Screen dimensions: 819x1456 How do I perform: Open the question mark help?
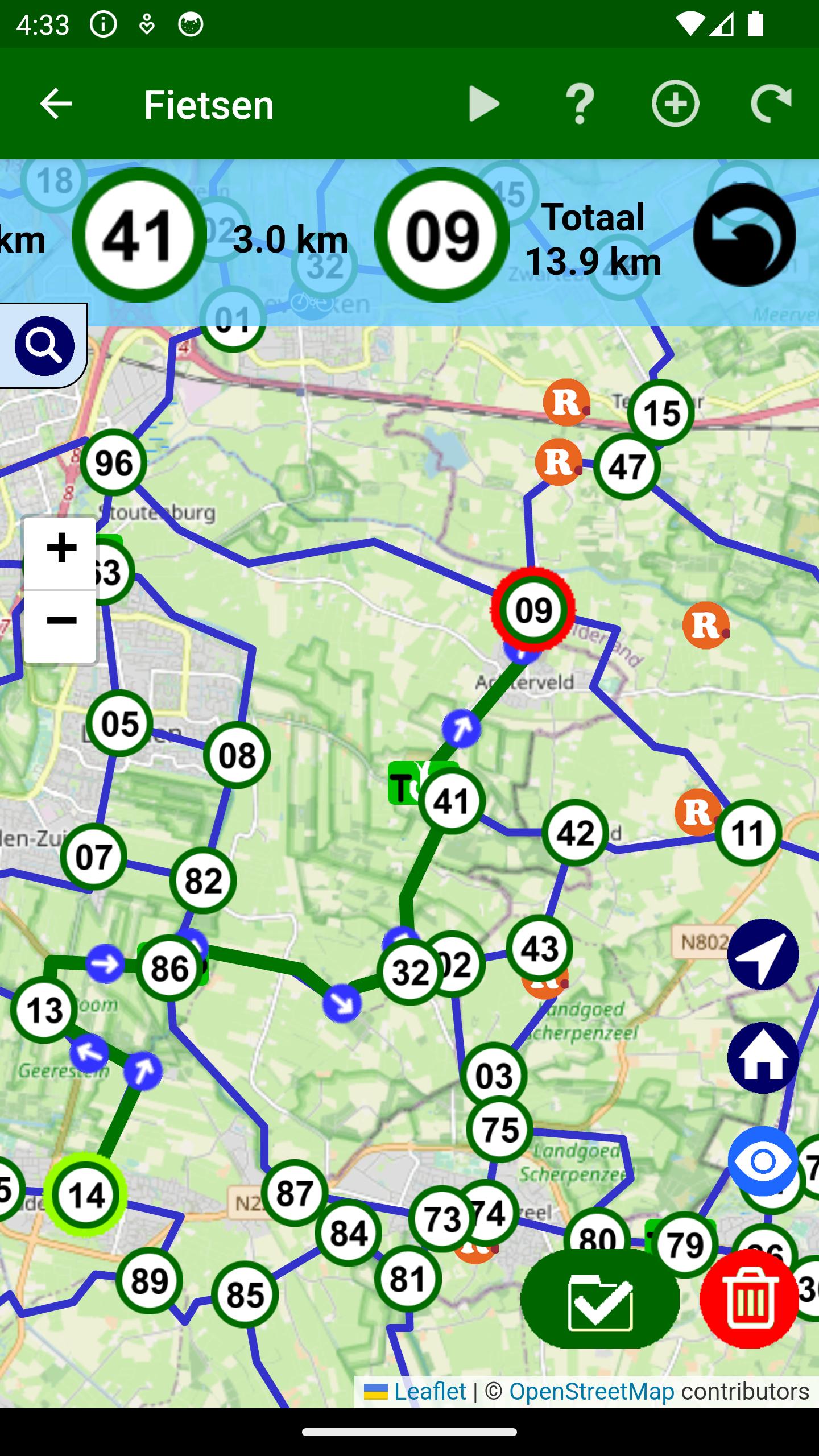(580, 104)
